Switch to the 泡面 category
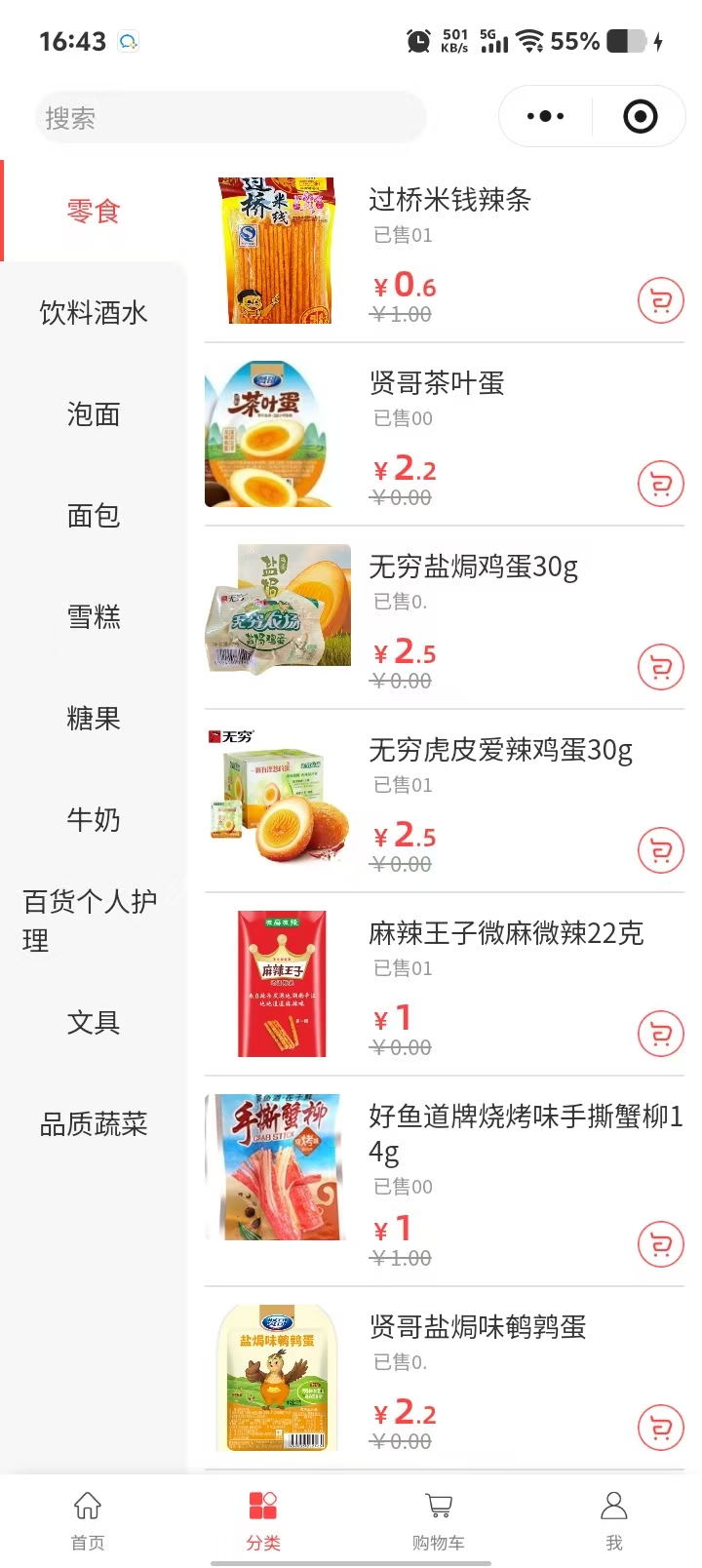702x1568 pixels. point(94,414)
